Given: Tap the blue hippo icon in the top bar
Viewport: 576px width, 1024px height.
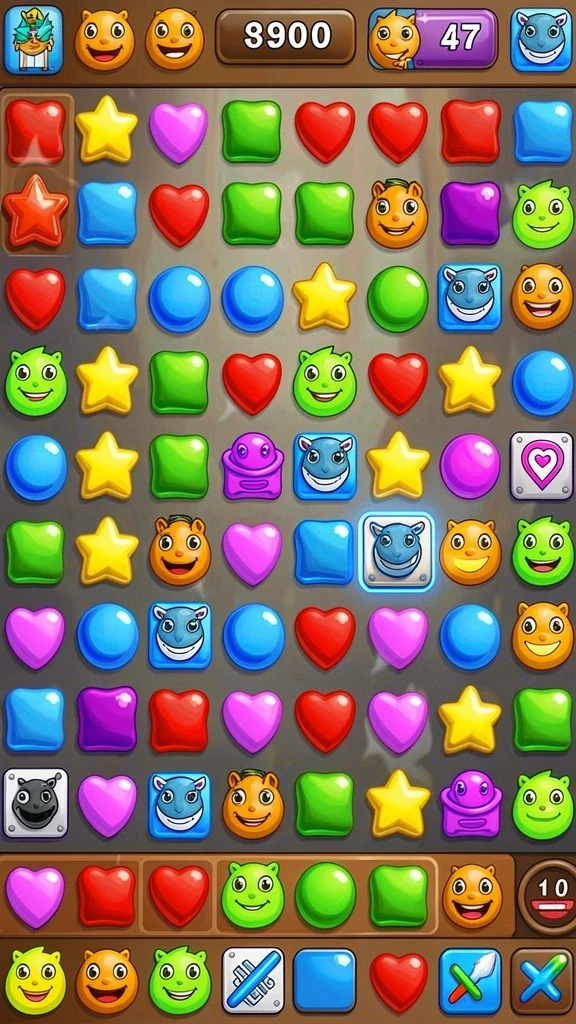Looking at the screenshot, I should coord(541,39).
